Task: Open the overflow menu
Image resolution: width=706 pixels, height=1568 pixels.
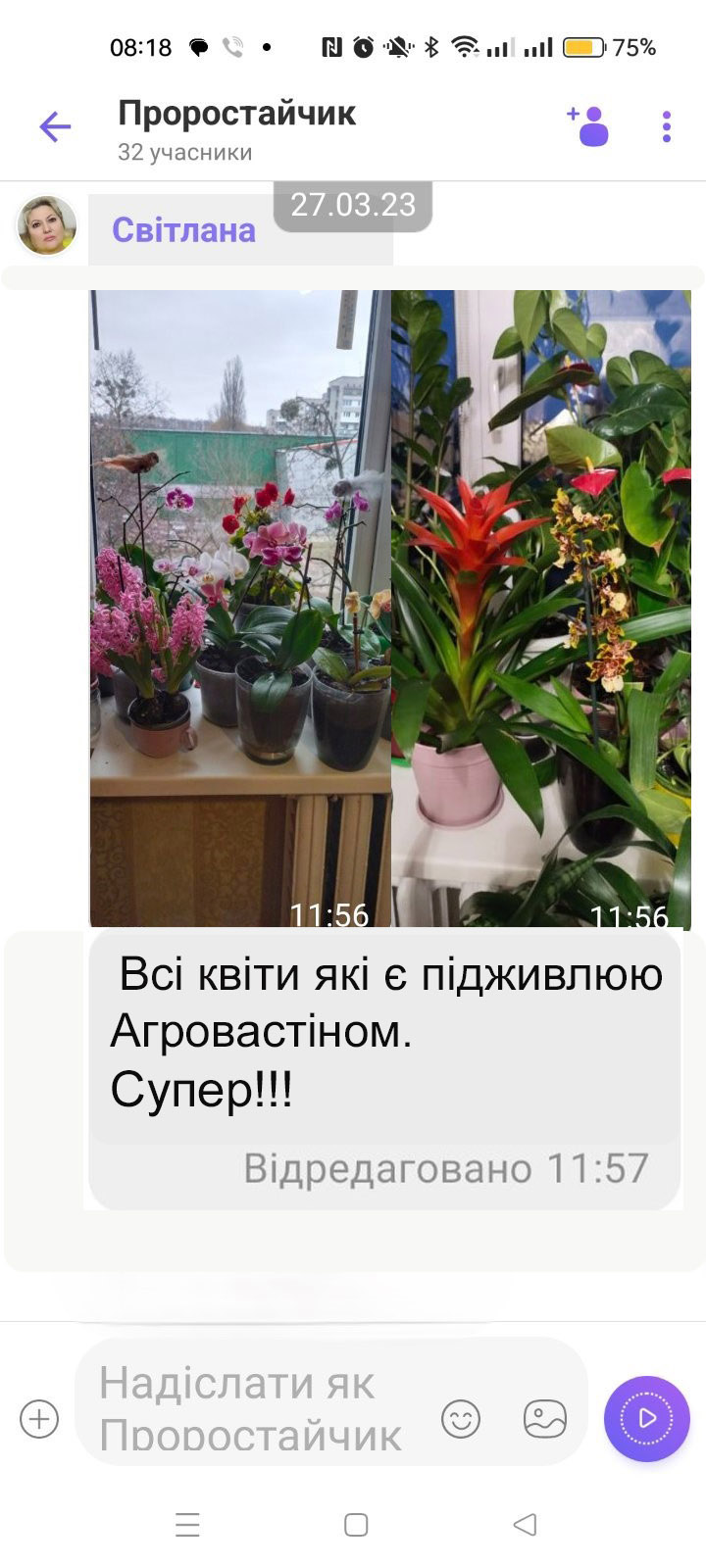Action: coord(667,126)
